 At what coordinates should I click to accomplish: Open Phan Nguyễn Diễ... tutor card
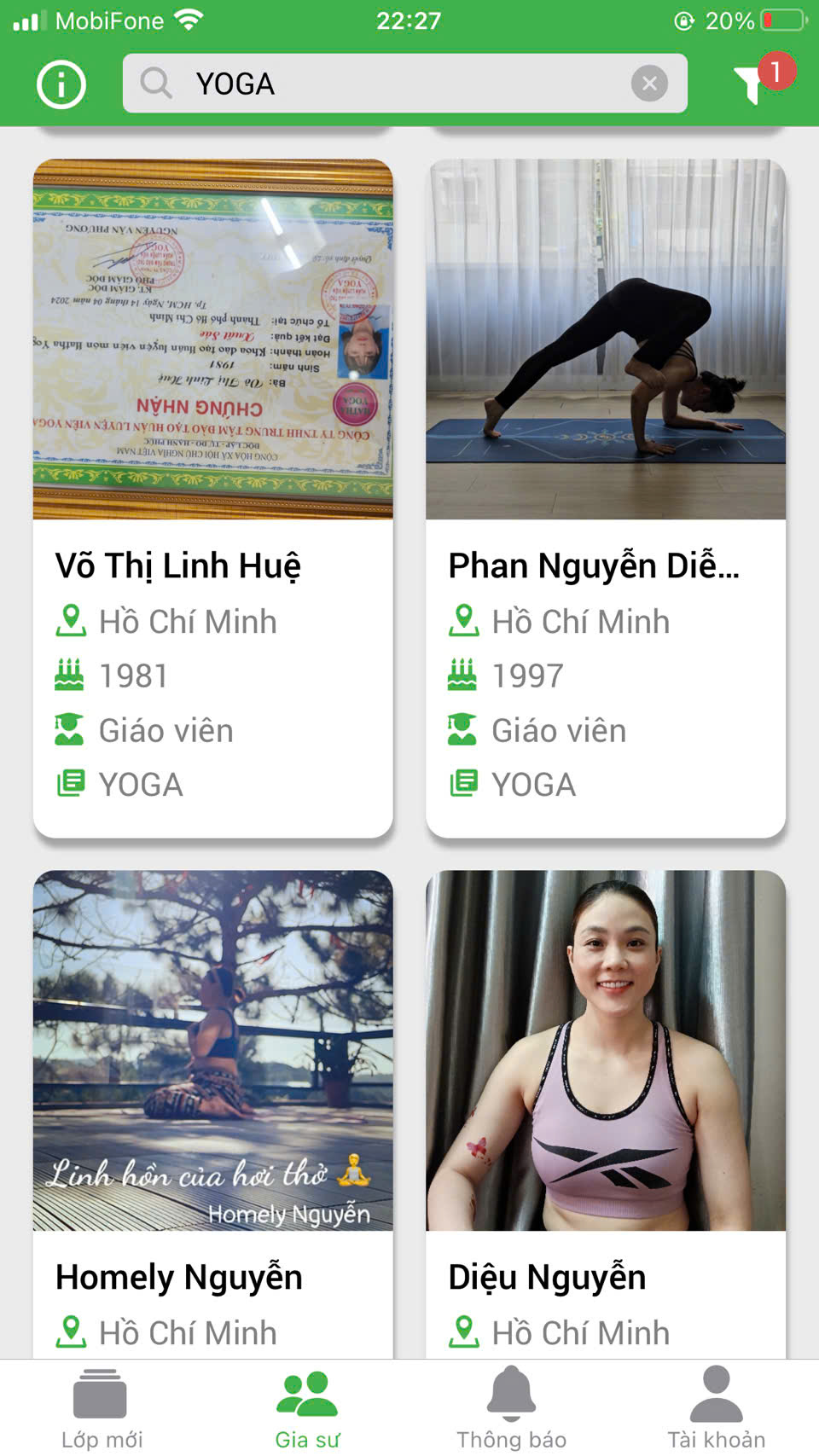click(x=606, y=497)
